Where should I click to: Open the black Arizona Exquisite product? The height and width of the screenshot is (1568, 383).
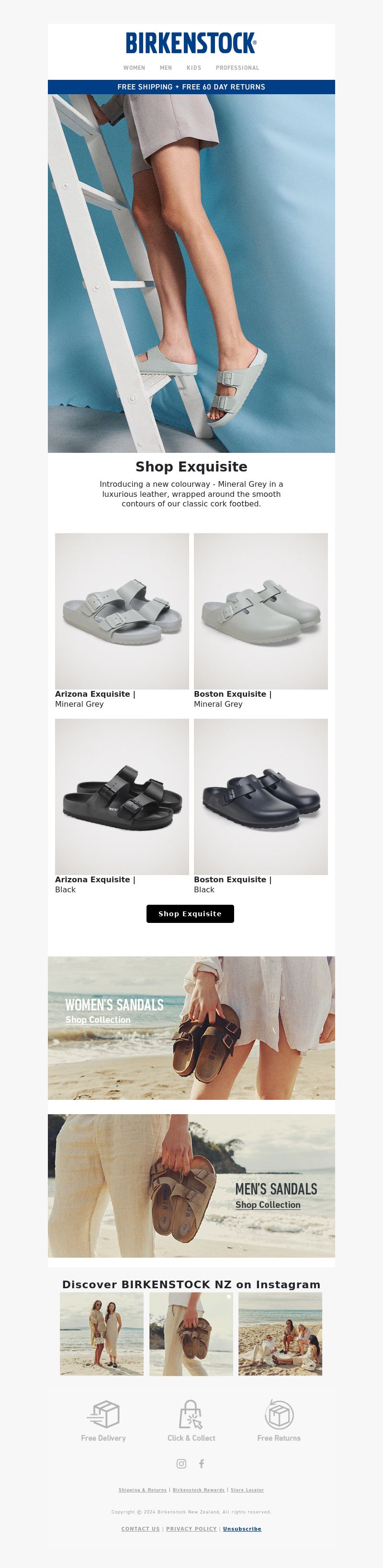122,796
